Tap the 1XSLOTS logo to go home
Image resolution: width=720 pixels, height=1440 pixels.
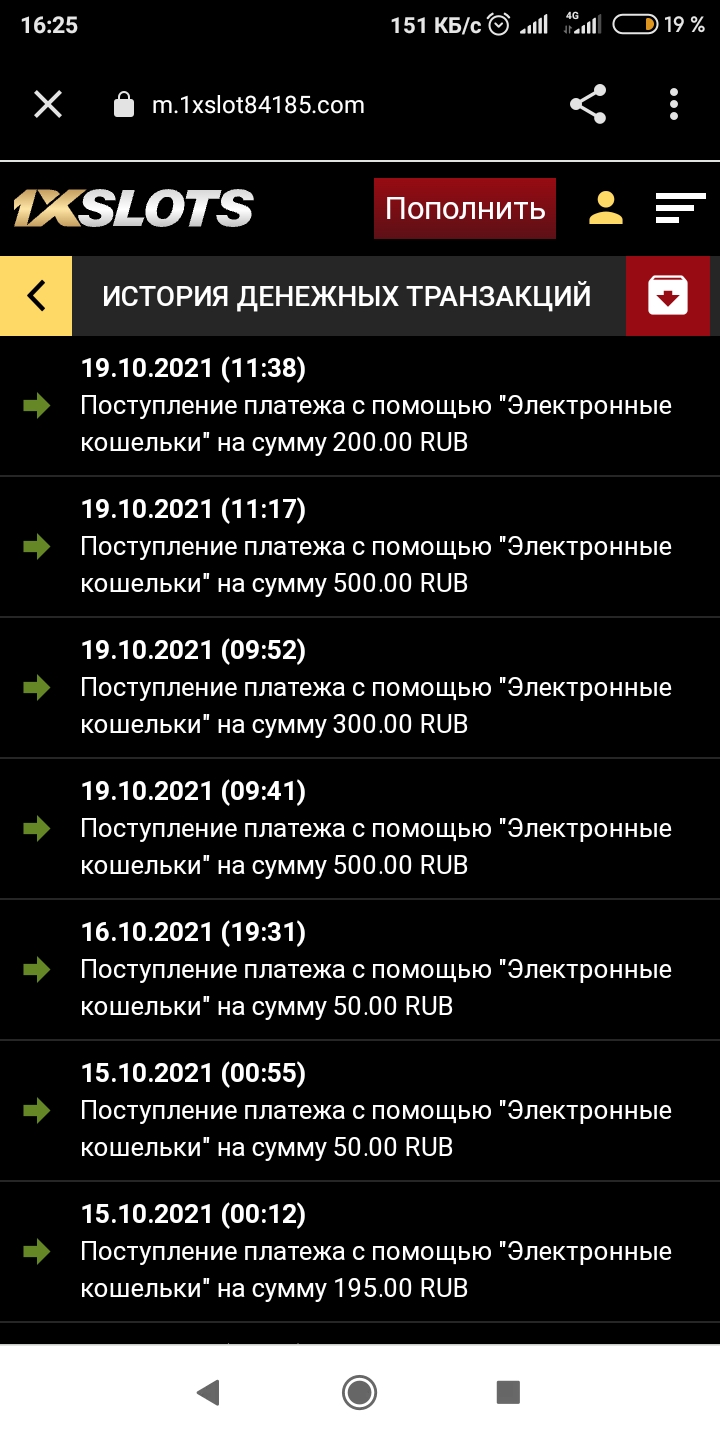[133, 208]
